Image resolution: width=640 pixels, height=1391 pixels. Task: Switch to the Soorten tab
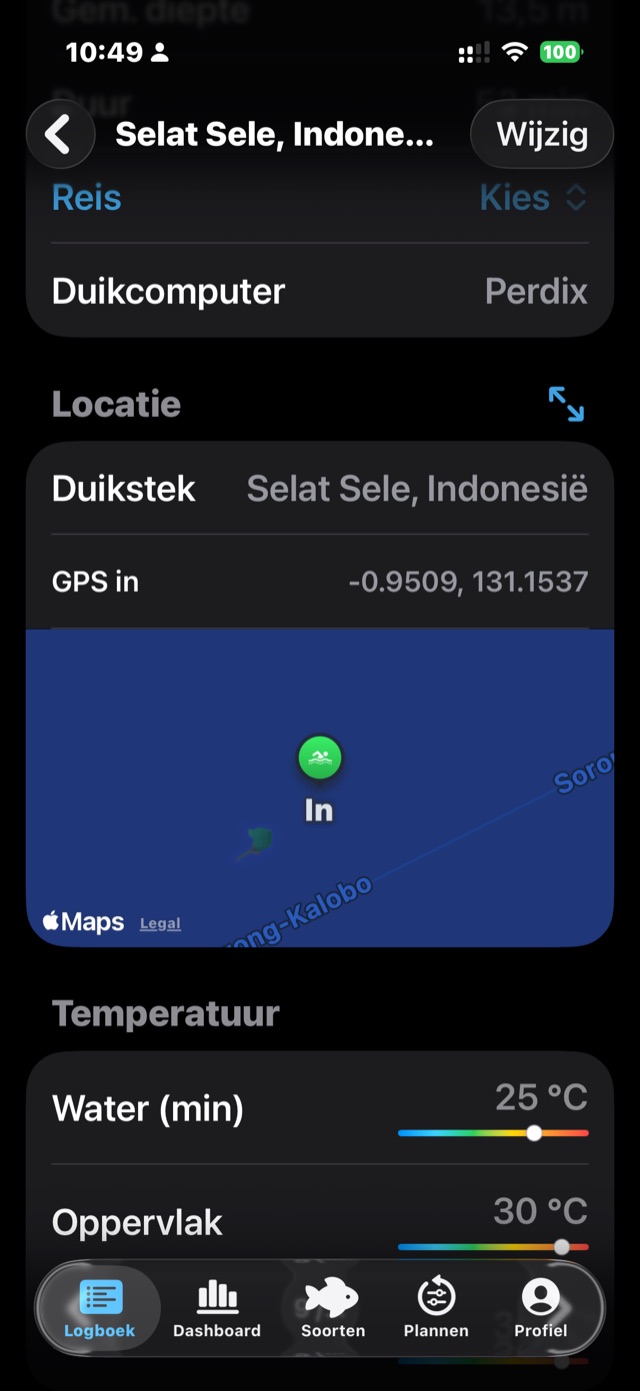333,1309
